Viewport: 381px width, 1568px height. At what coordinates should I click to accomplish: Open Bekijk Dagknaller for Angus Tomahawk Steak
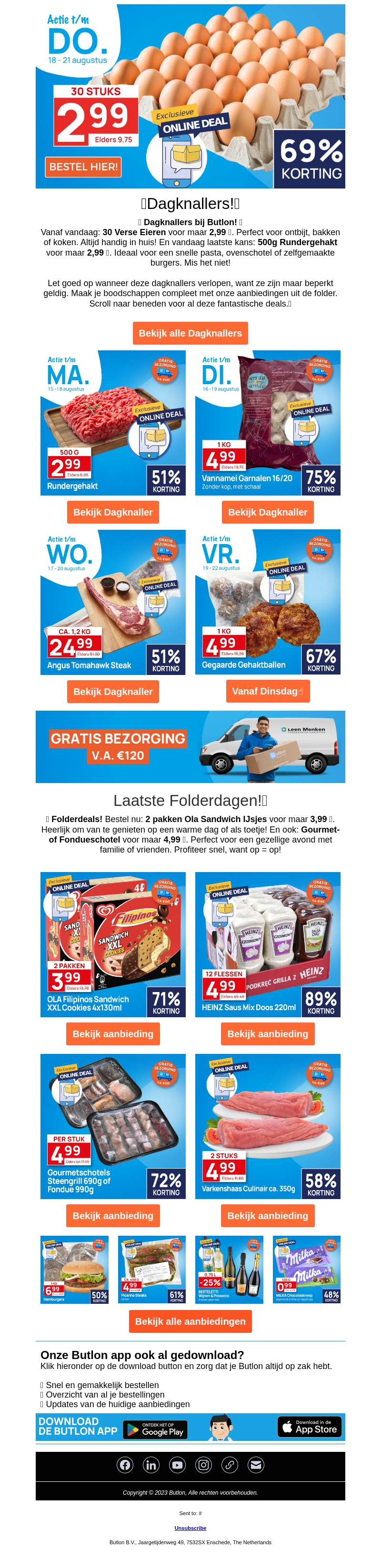coord(112,692)
